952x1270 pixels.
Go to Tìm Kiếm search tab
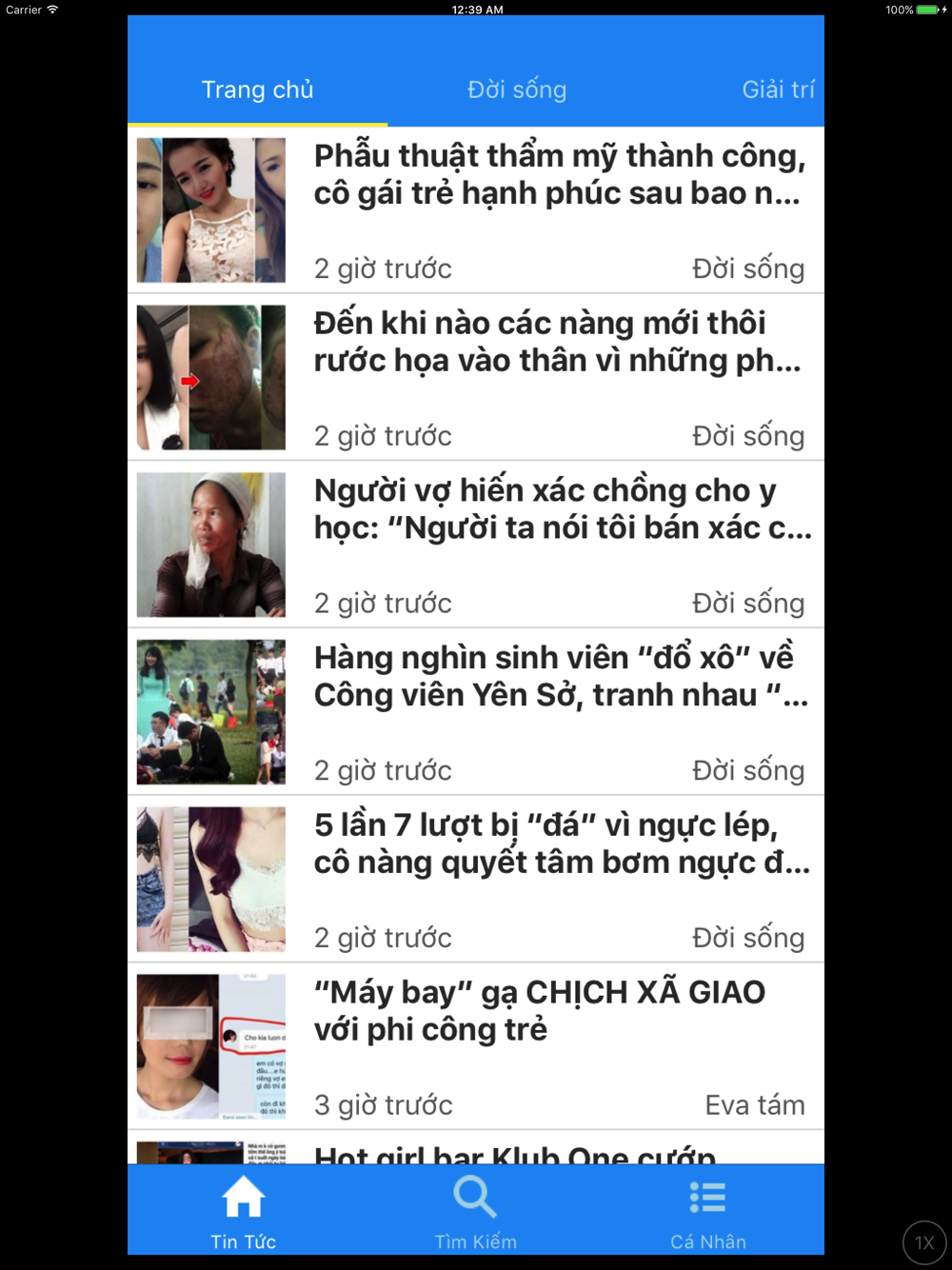coord(476,1211)
